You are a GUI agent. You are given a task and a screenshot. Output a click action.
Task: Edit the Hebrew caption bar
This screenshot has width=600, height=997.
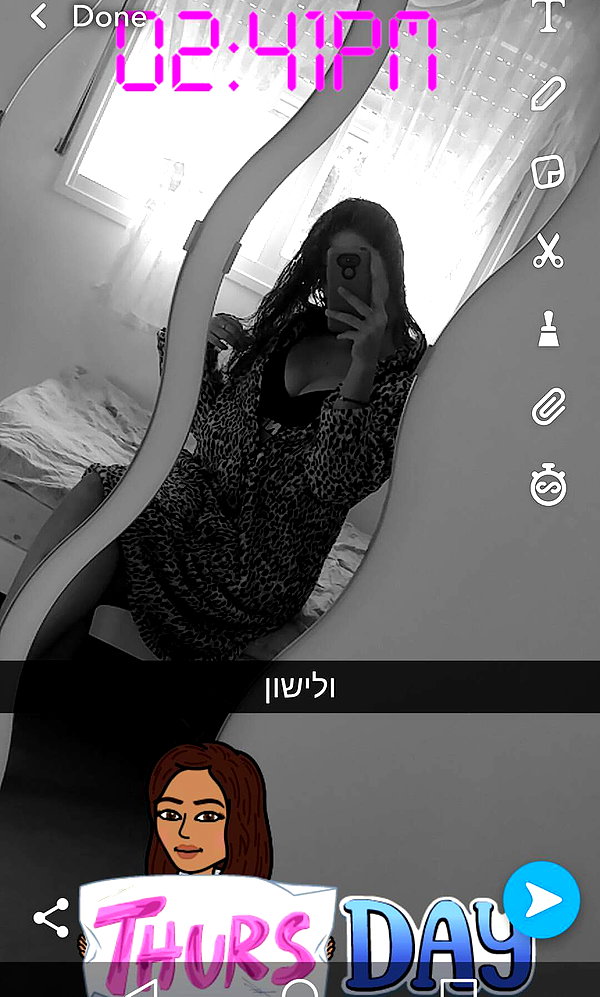pos(300,686)
